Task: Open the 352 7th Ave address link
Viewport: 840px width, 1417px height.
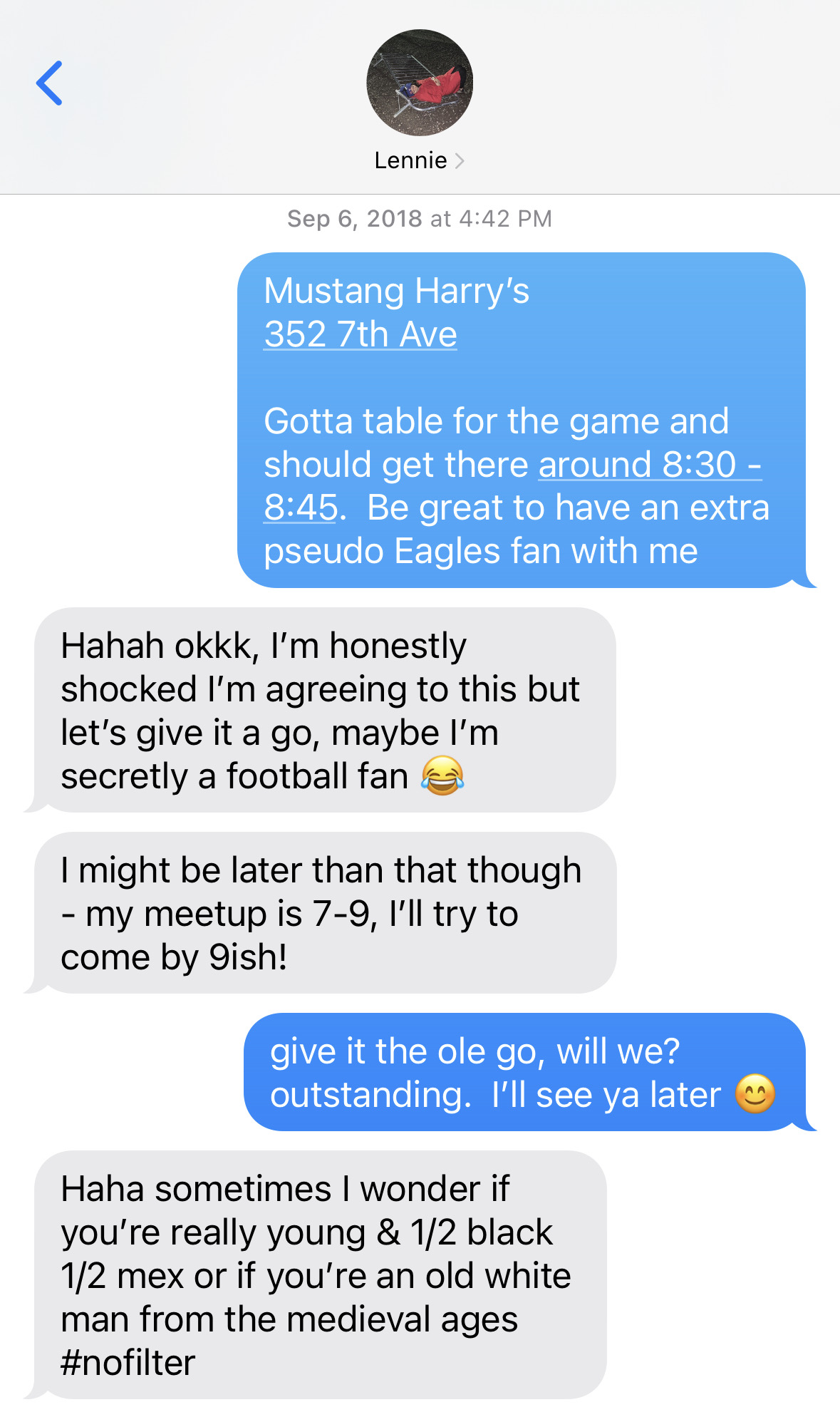Action: coord(361,334)
